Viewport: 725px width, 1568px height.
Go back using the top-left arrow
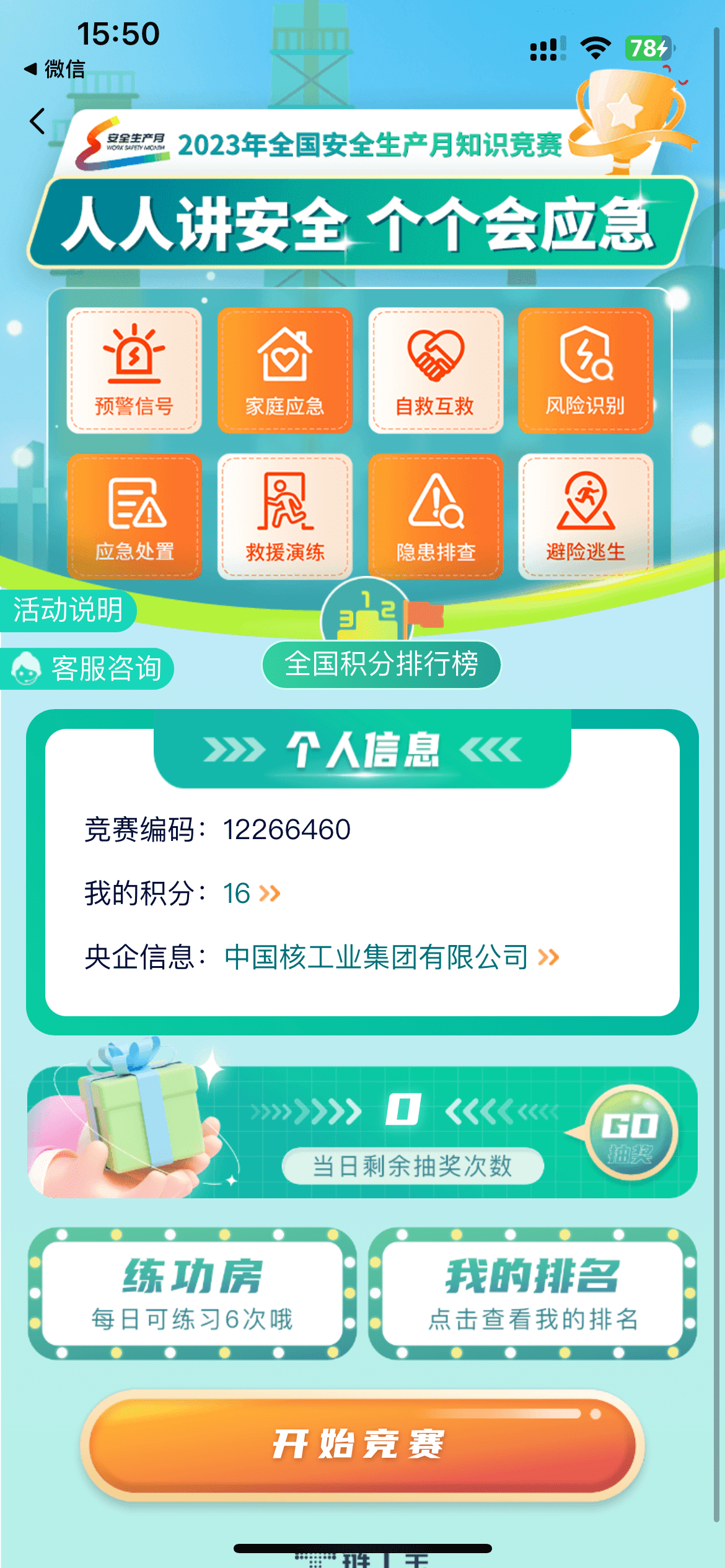point(38,121)
